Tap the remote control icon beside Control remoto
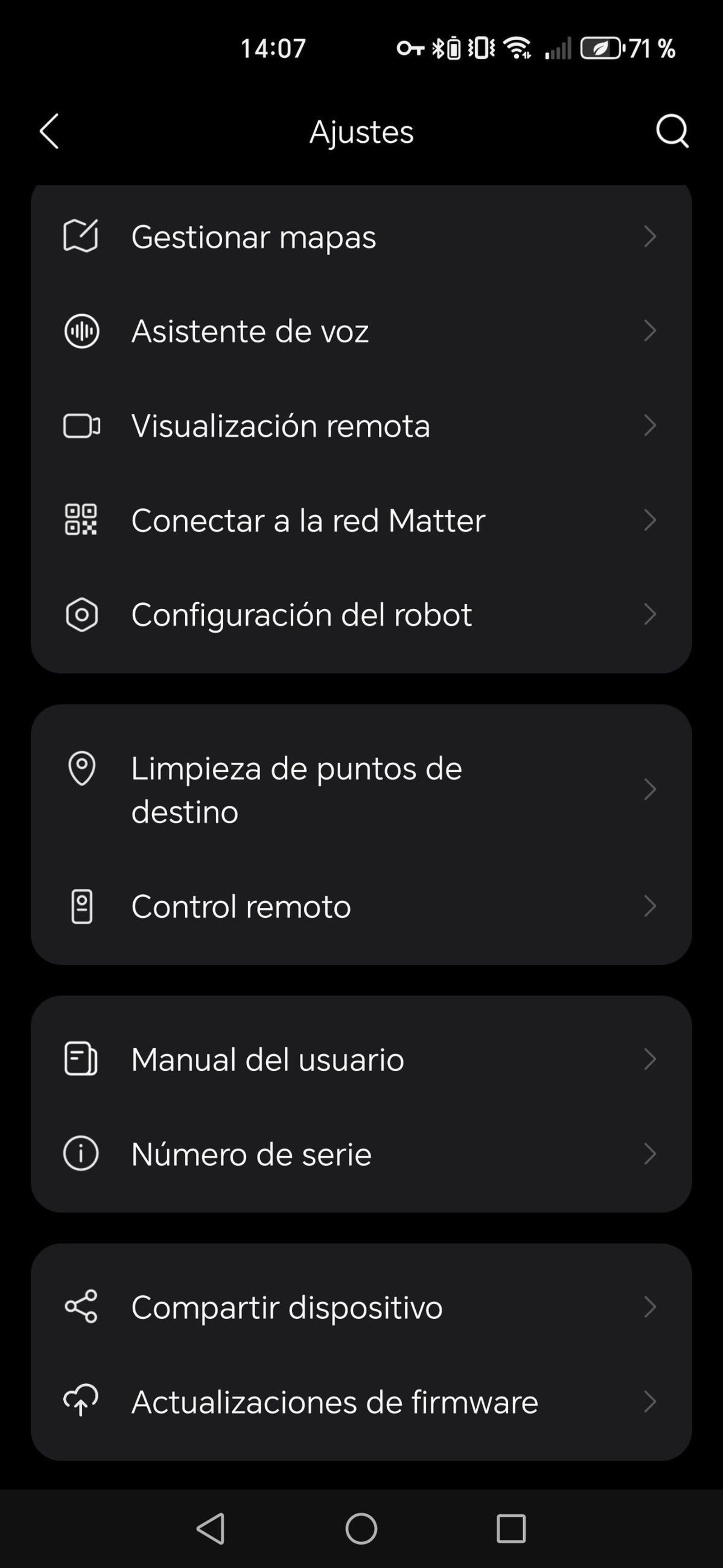The width and height of the screenshot is (723, 1568). [82, 906]
